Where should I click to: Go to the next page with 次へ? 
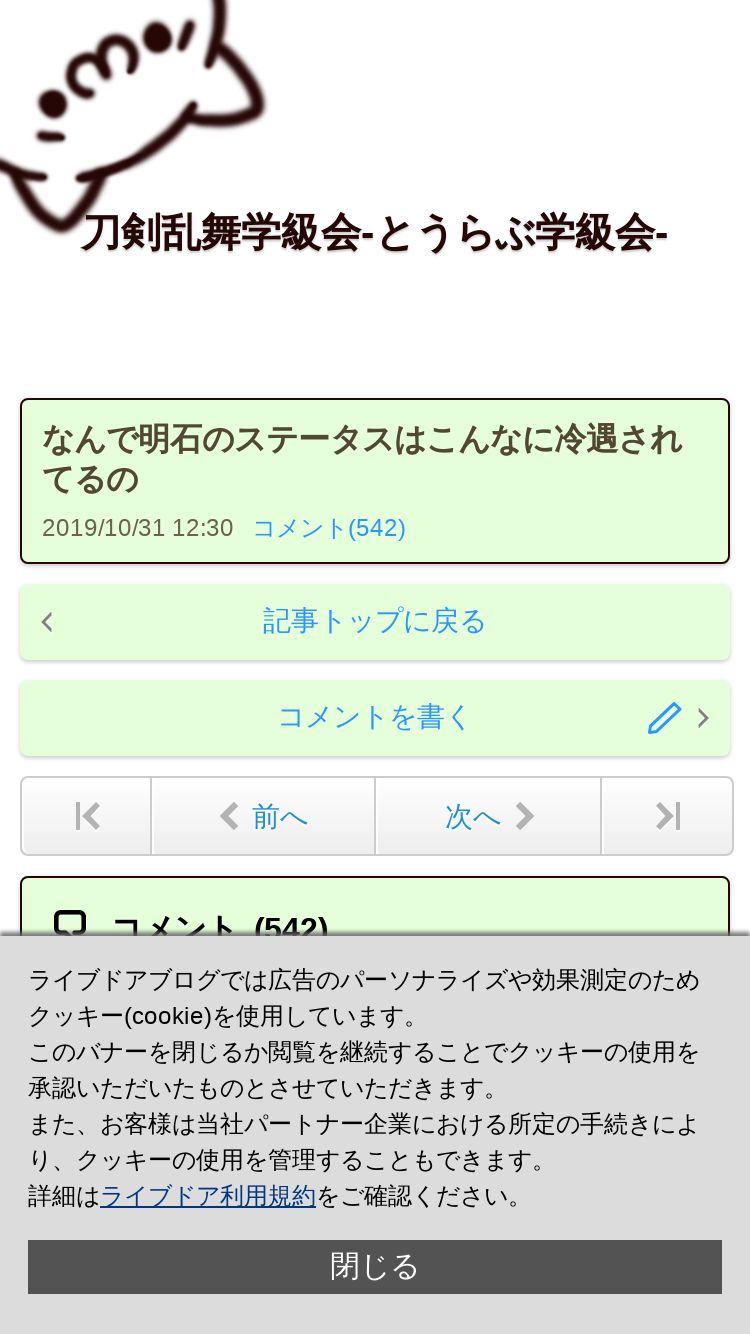click(x=488, y=816)
